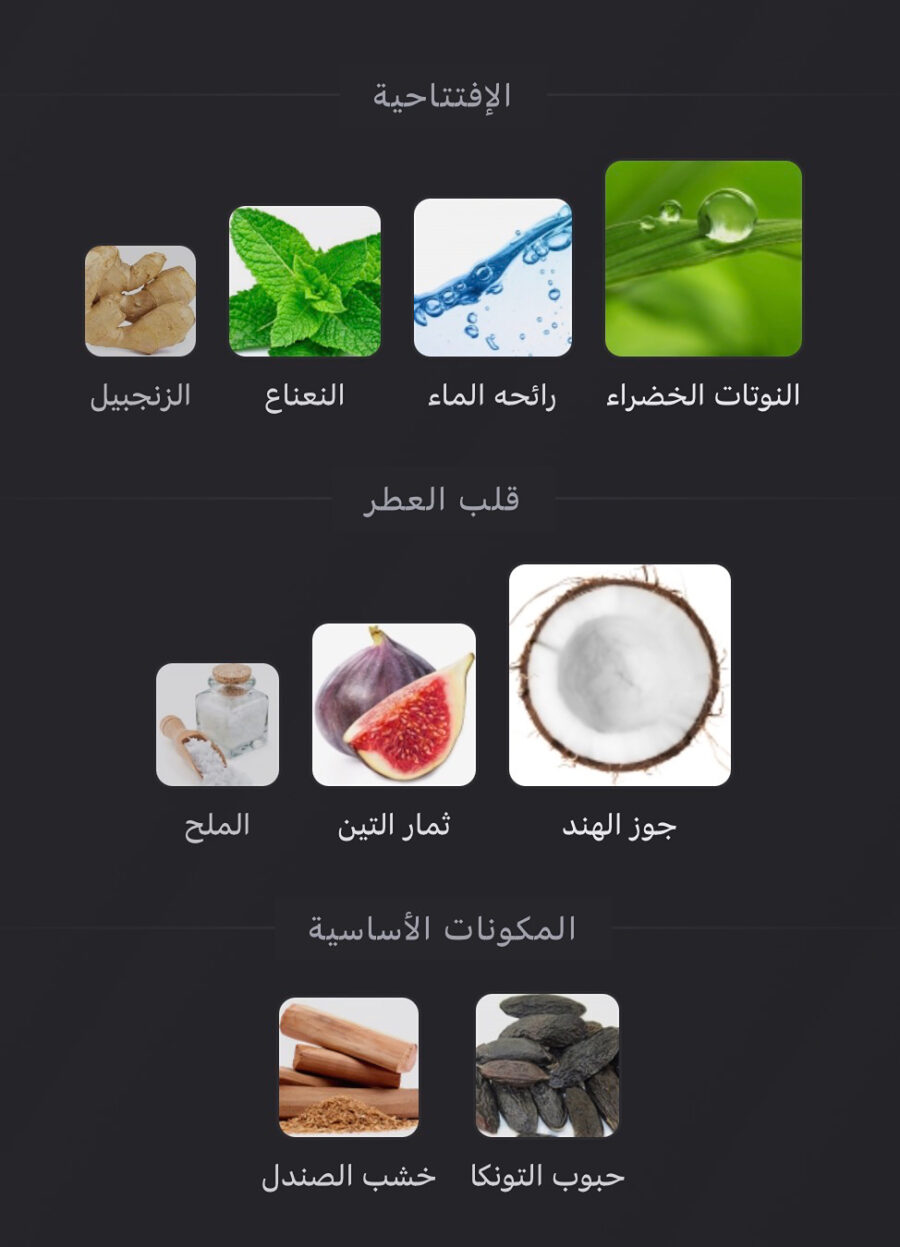900x1247 pixels.
Task: Select the ثمار التين fig note
Action: click(x=394, y=704)
